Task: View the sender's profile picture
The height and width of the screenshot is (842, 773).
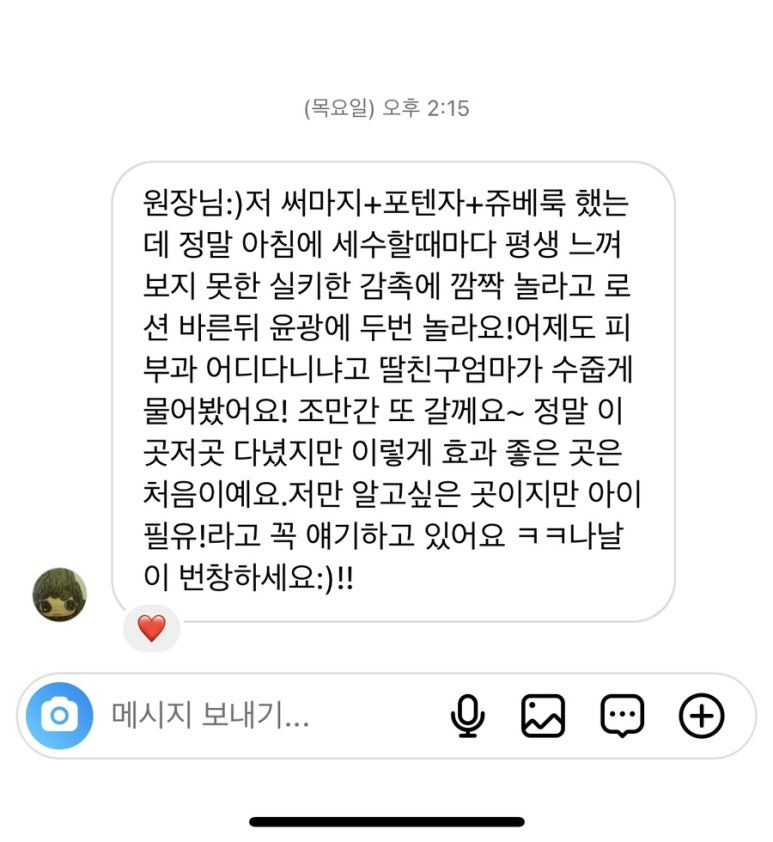Action: (x=60, y=594)
